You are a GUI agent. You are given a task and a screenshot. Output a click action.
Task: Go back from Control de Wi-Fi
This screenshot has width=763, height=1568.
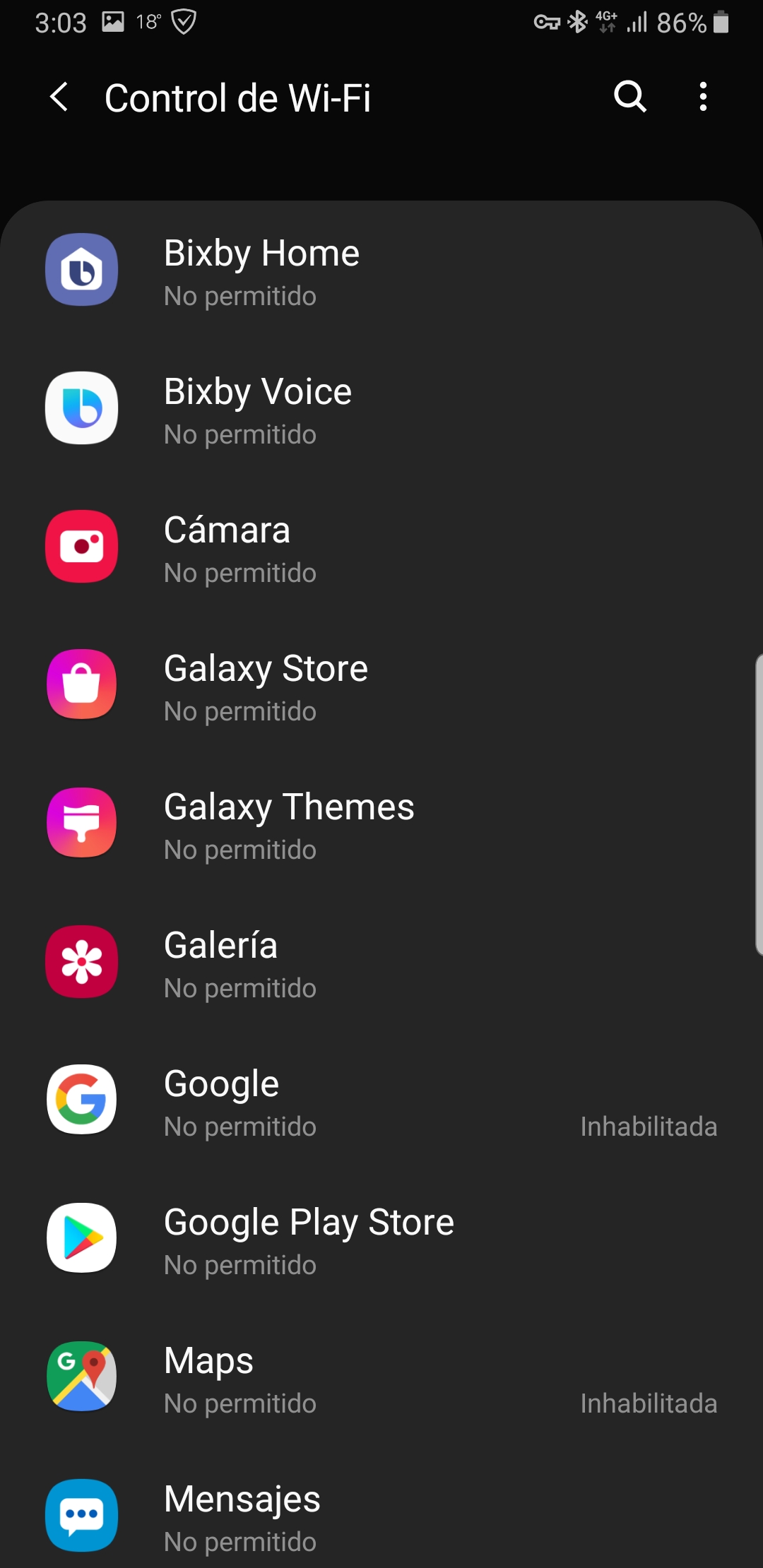coord(59,97)
